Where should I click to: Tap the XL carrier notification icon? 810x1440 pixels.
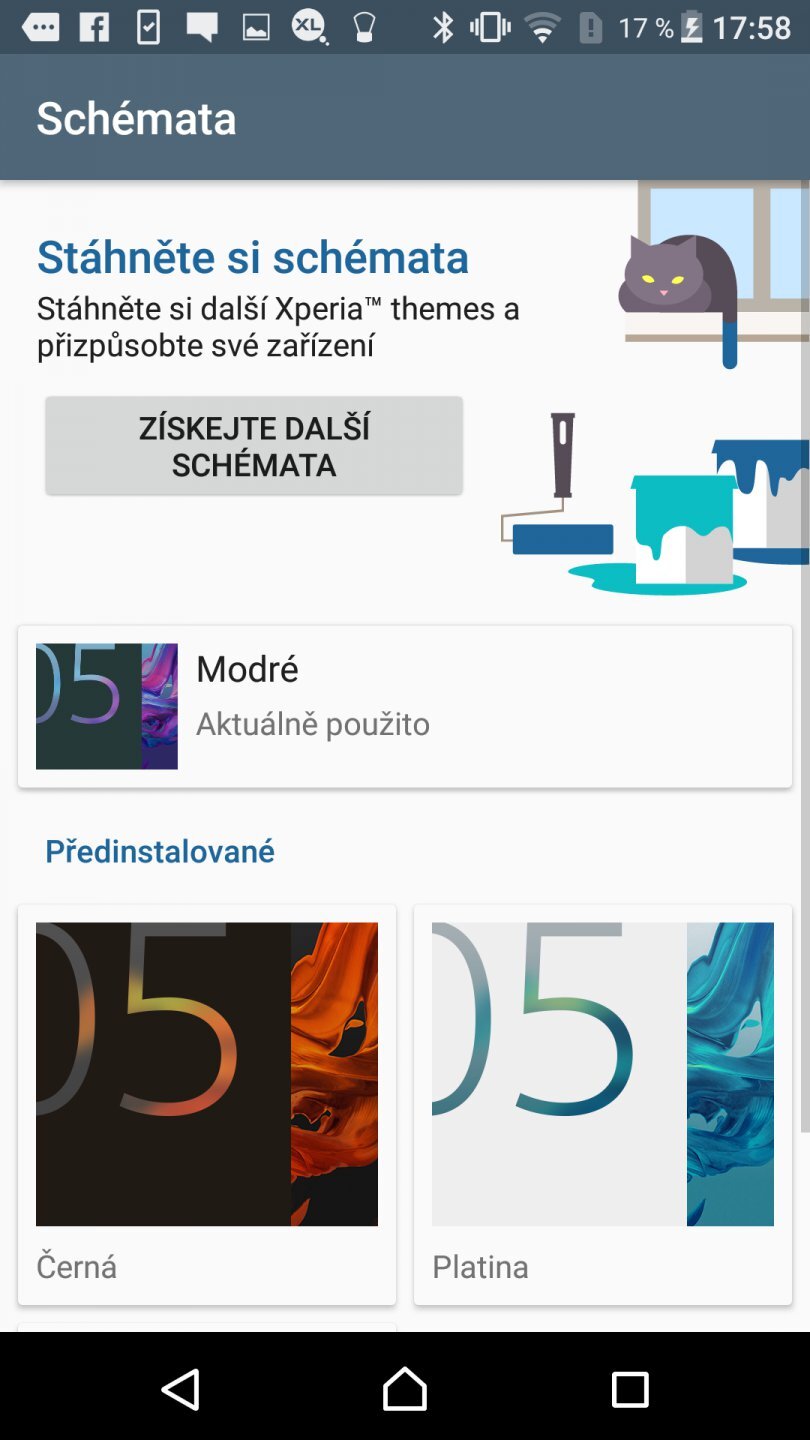click(311, 27)
